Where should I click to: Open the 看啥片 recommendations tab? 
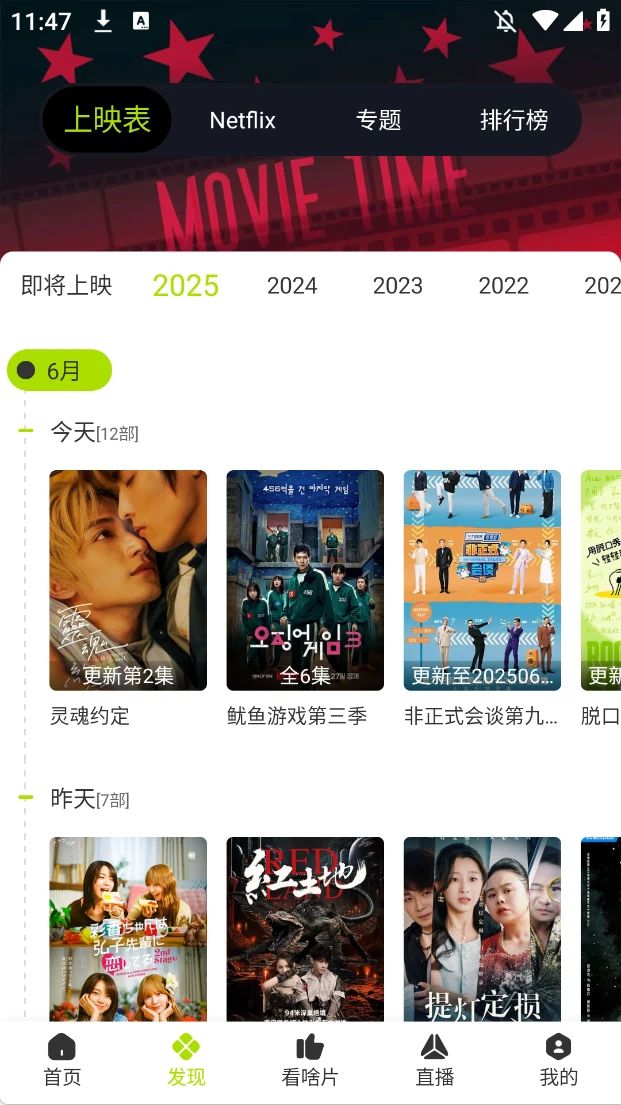pyautogui.click(x=310, y=1061)
